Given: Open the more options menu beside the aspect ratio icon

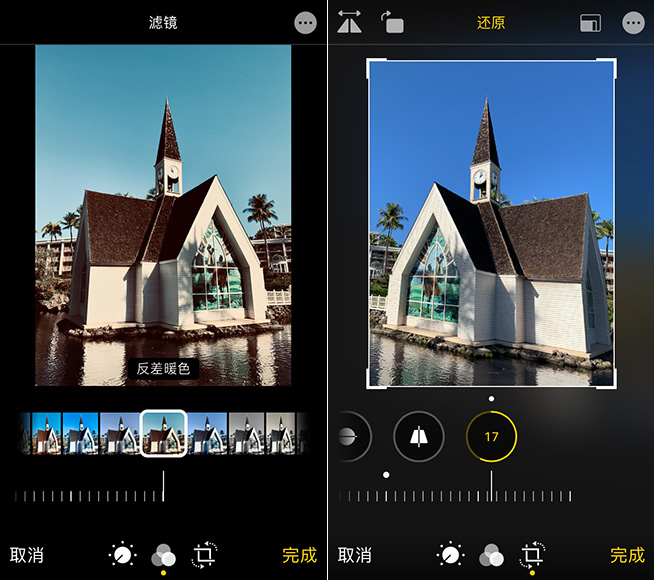Looking at the screenshot, I should [x=633, y=22].
